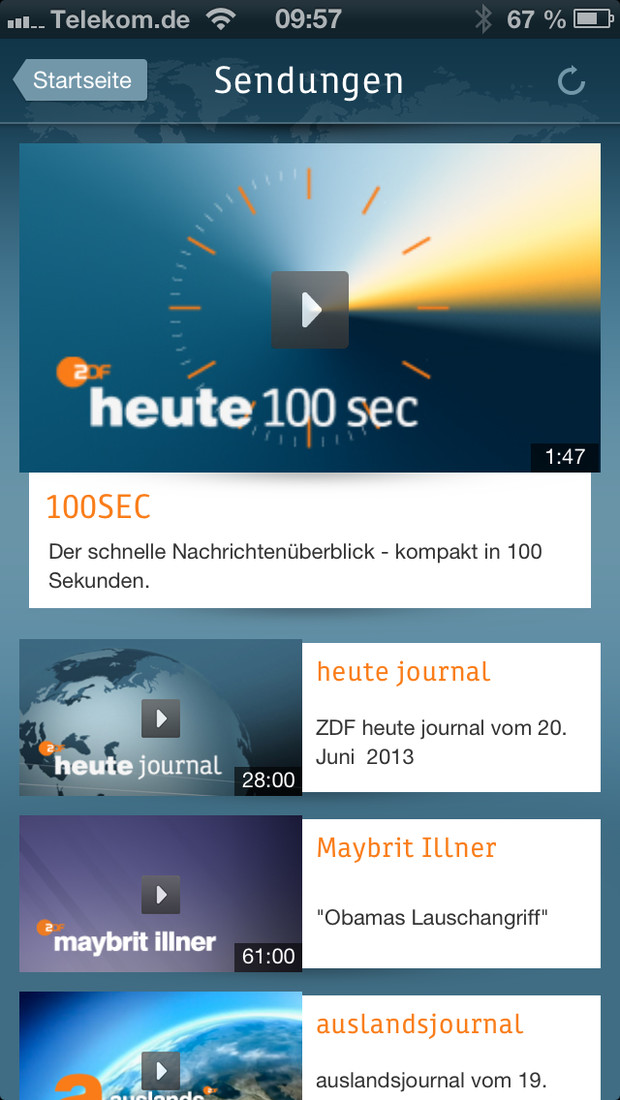Viewport: 620px width, 1100px height.
Task: Play the heute journal video thumbnail
Action: (x=161, y=718)
